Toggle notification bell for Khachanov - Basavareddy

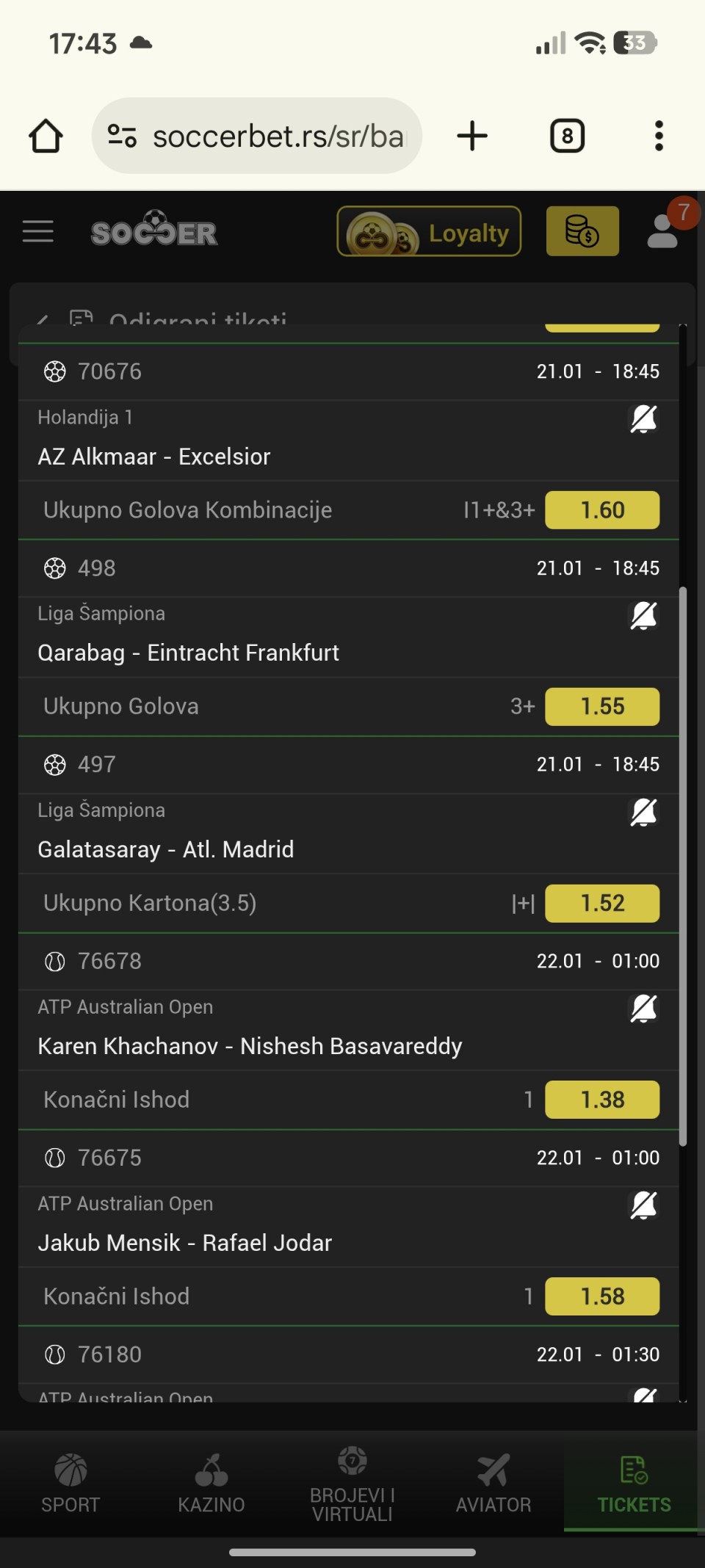tap(643, 1009)
